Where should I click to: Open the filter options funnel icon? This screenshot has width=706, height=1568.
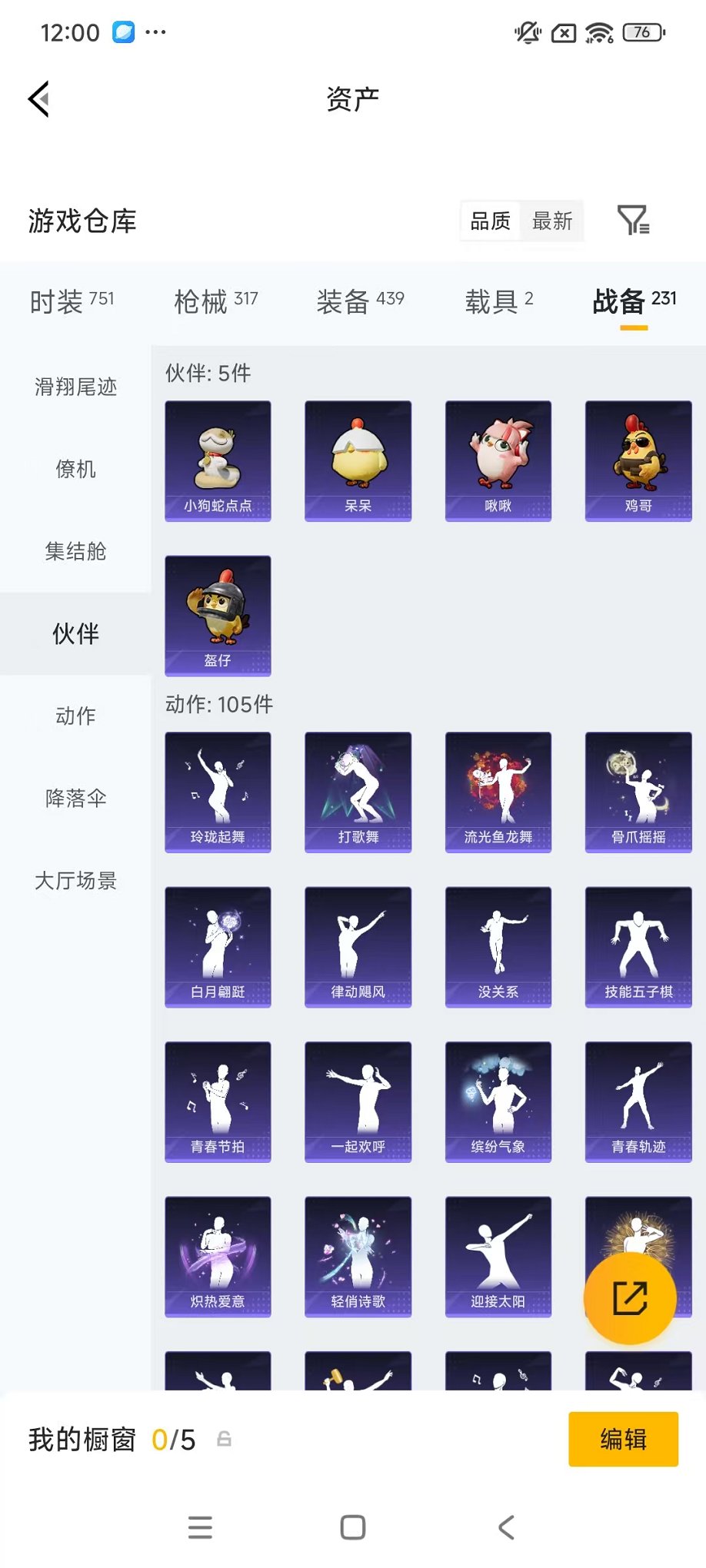click(x=634, y=221)
